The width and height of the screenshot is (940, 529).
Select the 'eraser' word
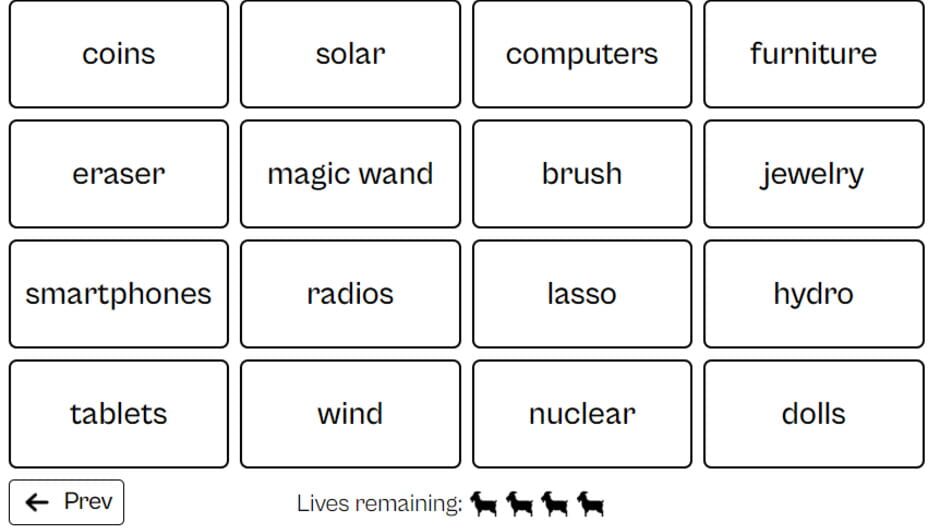119,174
